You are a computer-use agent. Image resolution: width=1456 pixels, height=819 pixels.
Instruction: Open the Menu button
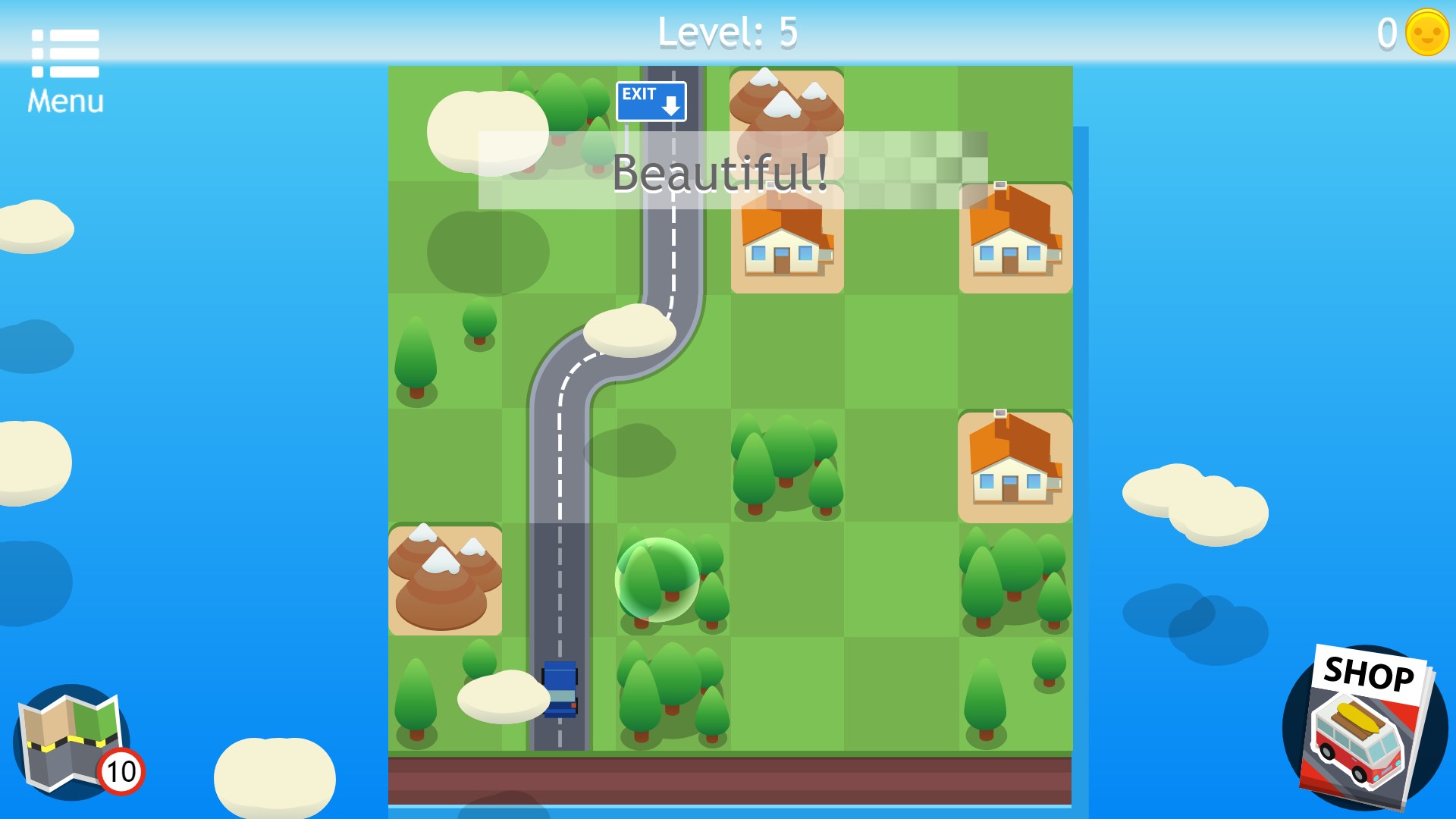click(65, 71)
